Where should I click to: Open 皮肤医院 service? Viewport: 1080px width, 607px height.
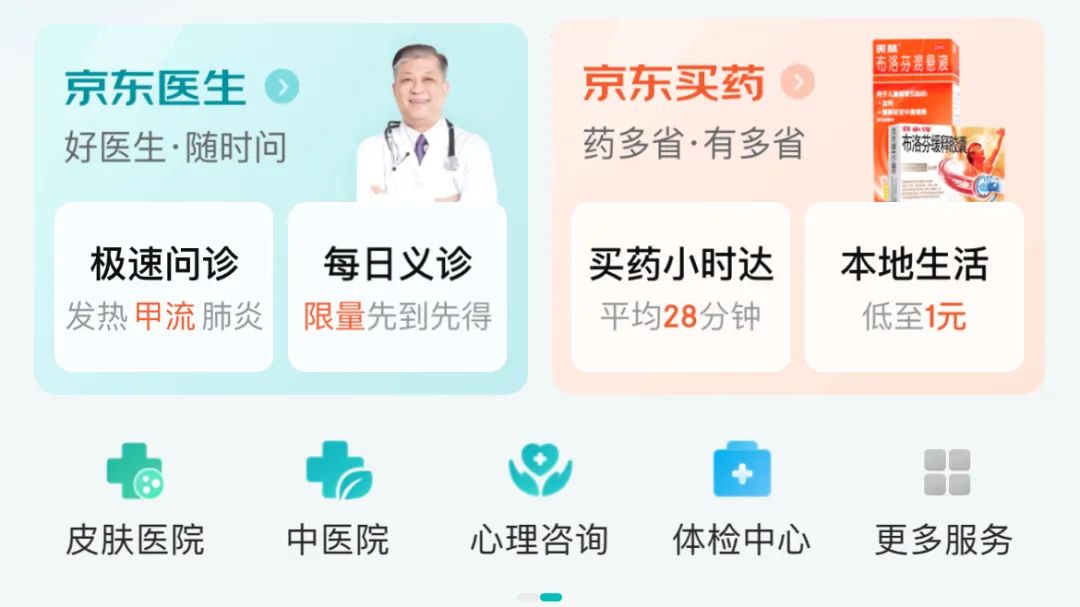(135, 500)
